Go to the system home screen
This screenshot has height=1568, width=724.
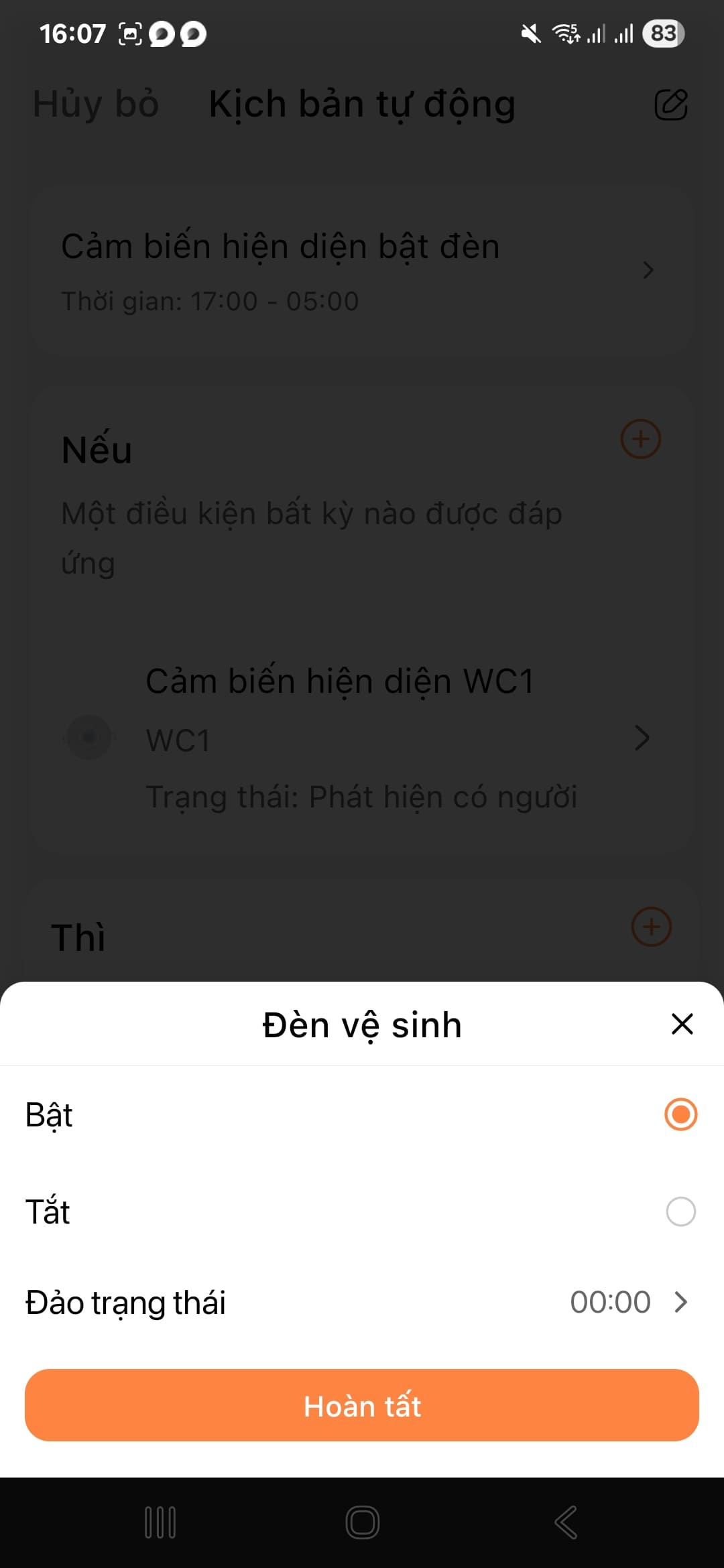[362, 1522]
